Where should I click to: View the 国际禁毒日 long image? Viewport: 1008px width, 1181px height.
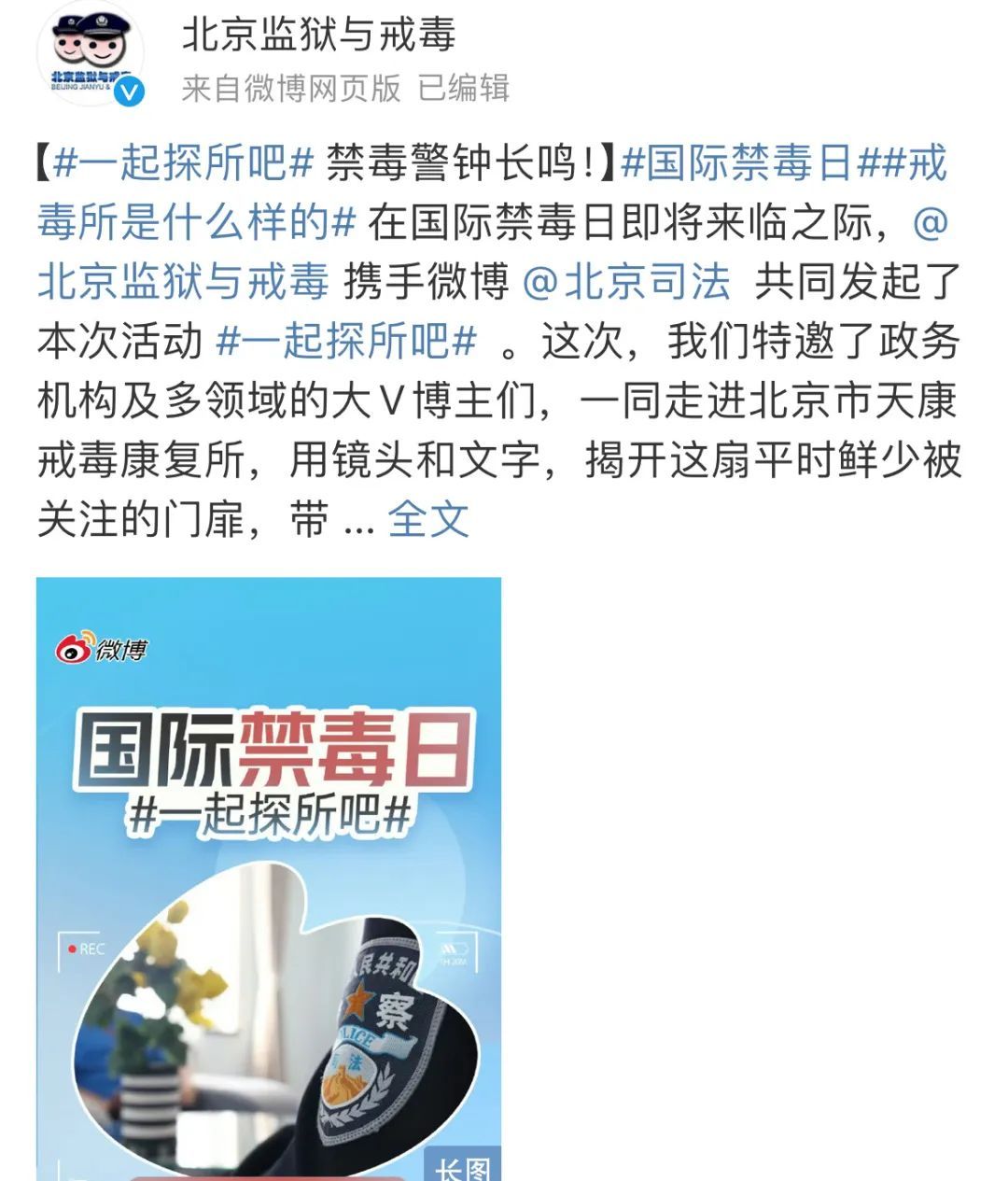(x=269, y=878)
